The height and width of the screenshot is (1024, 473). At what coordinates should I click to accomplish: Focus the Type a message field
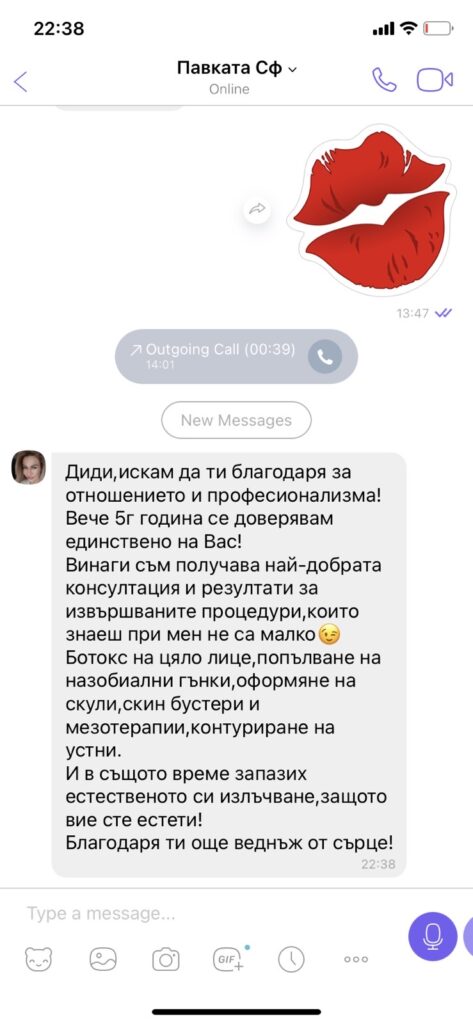209,913
